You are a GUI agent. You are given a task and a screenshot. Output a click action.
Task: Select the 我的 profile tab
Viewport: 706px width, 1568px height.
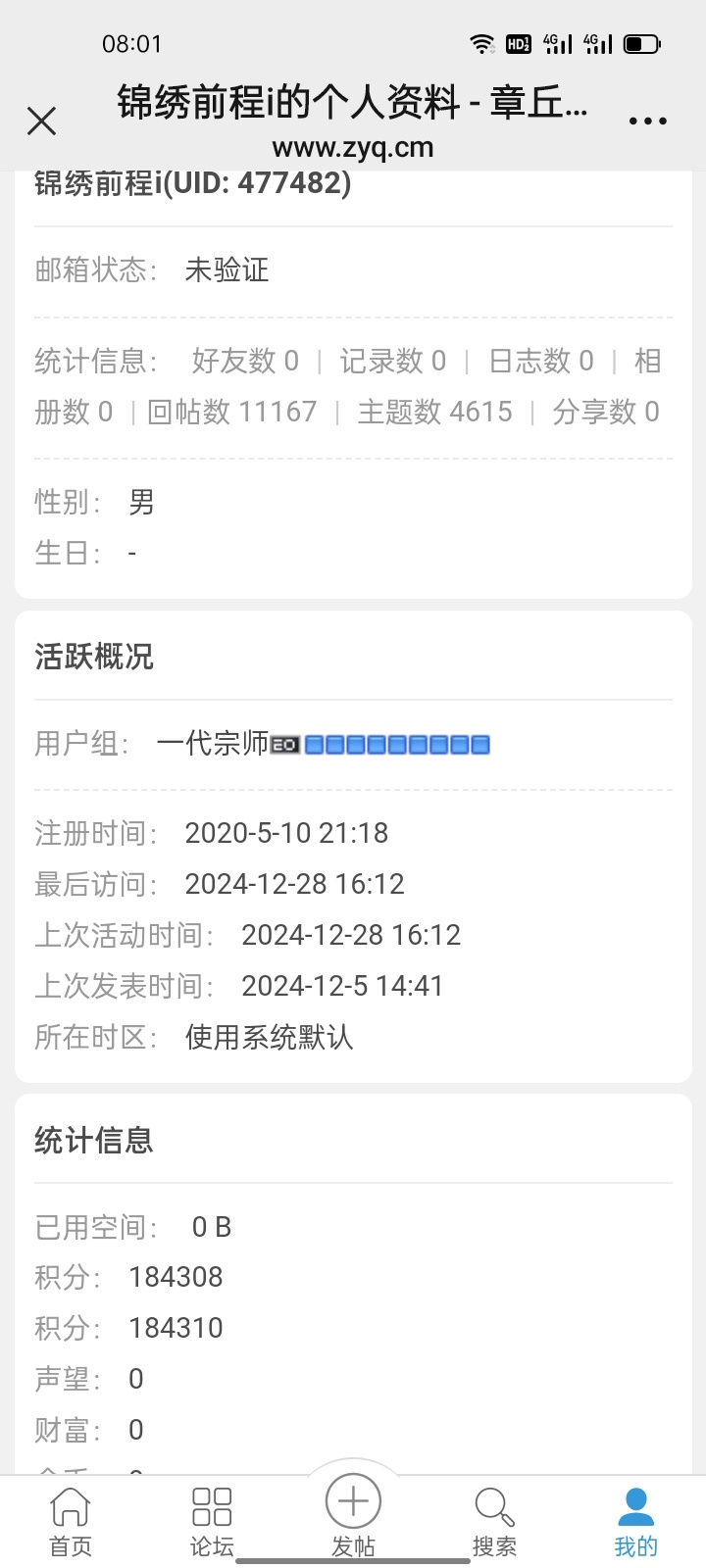(635, 1522)
